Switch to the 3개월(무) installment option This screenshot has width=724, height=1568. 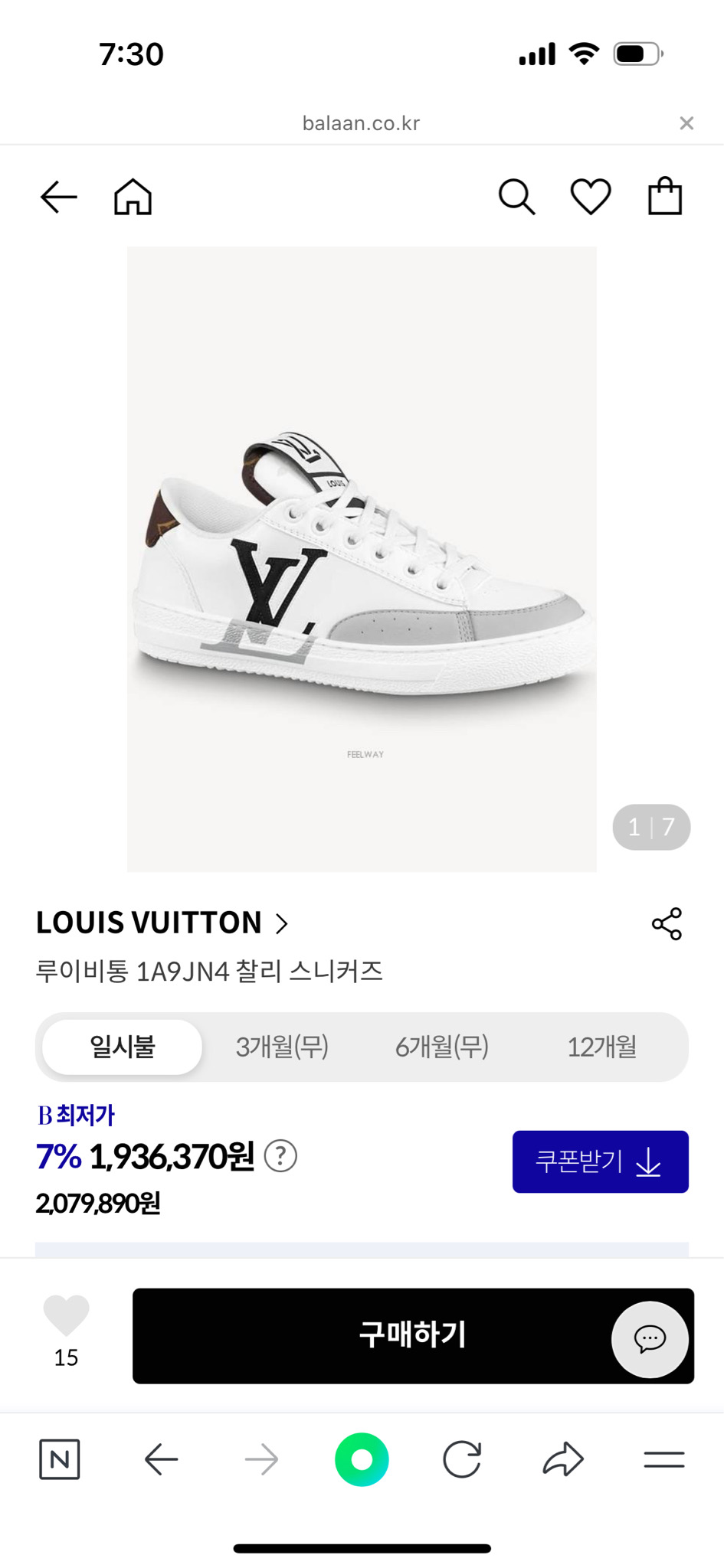click(282, 1047)
